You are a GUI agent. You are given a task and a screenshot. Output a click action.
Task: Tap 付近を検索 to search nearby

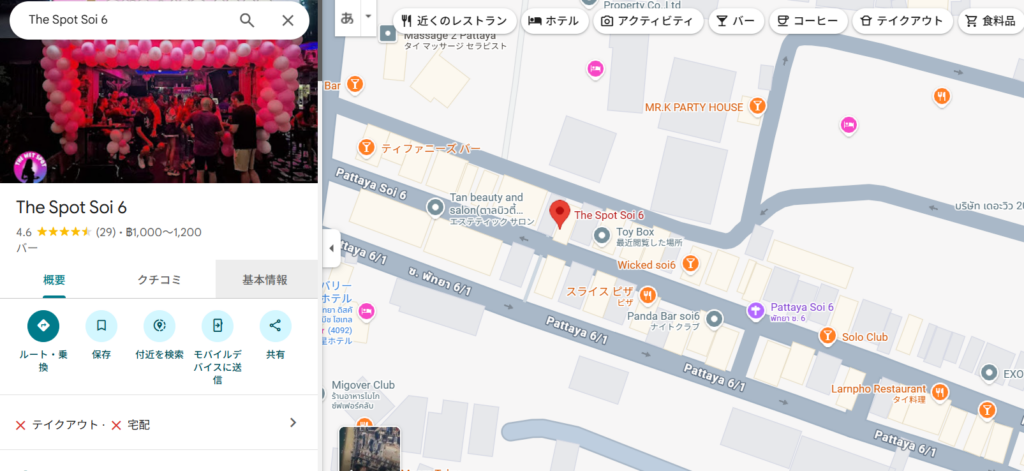pyautogui.click(x=159, y=326)
